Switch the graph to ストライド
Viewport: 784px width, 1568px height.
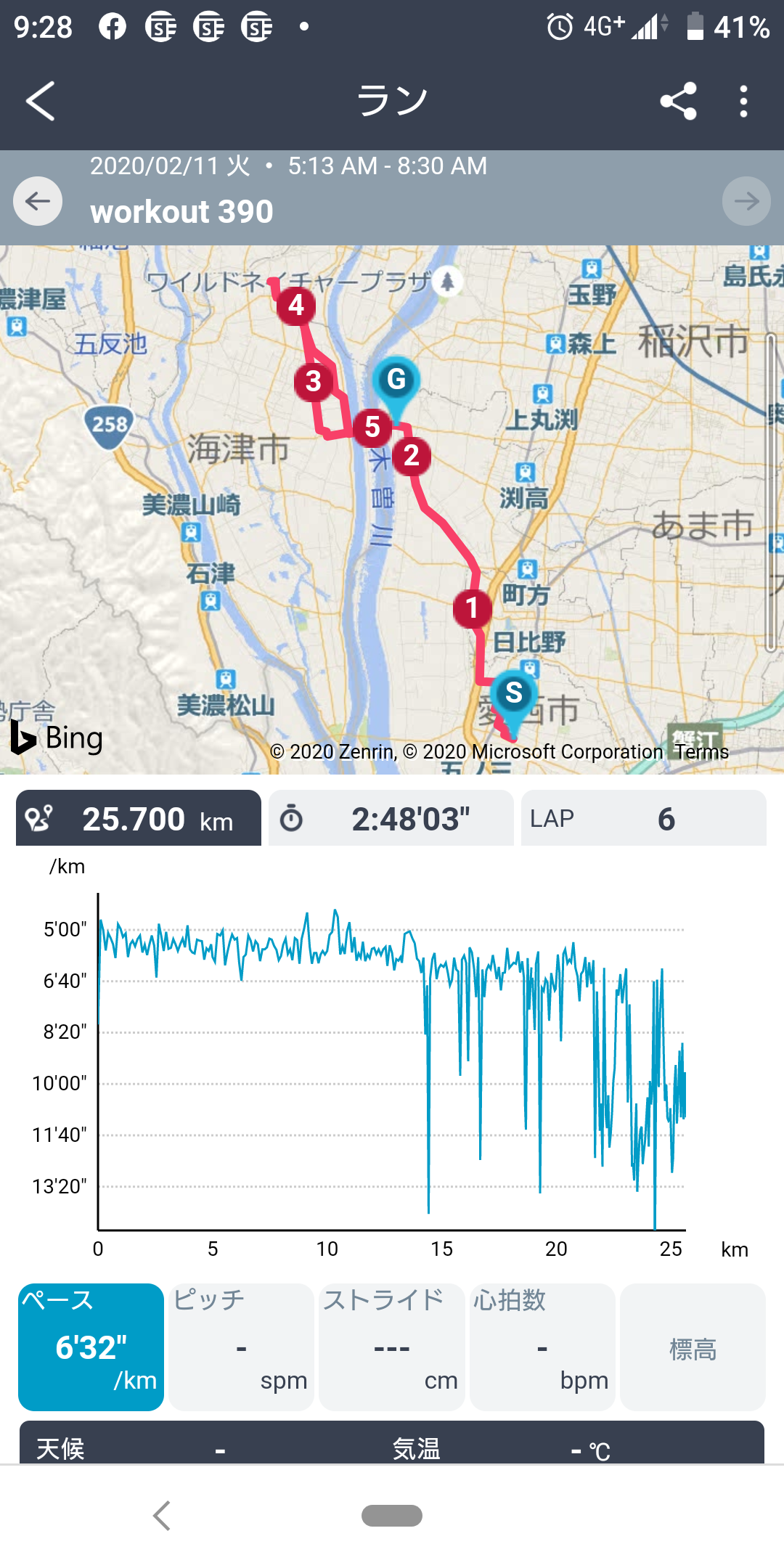(392, 1347)
